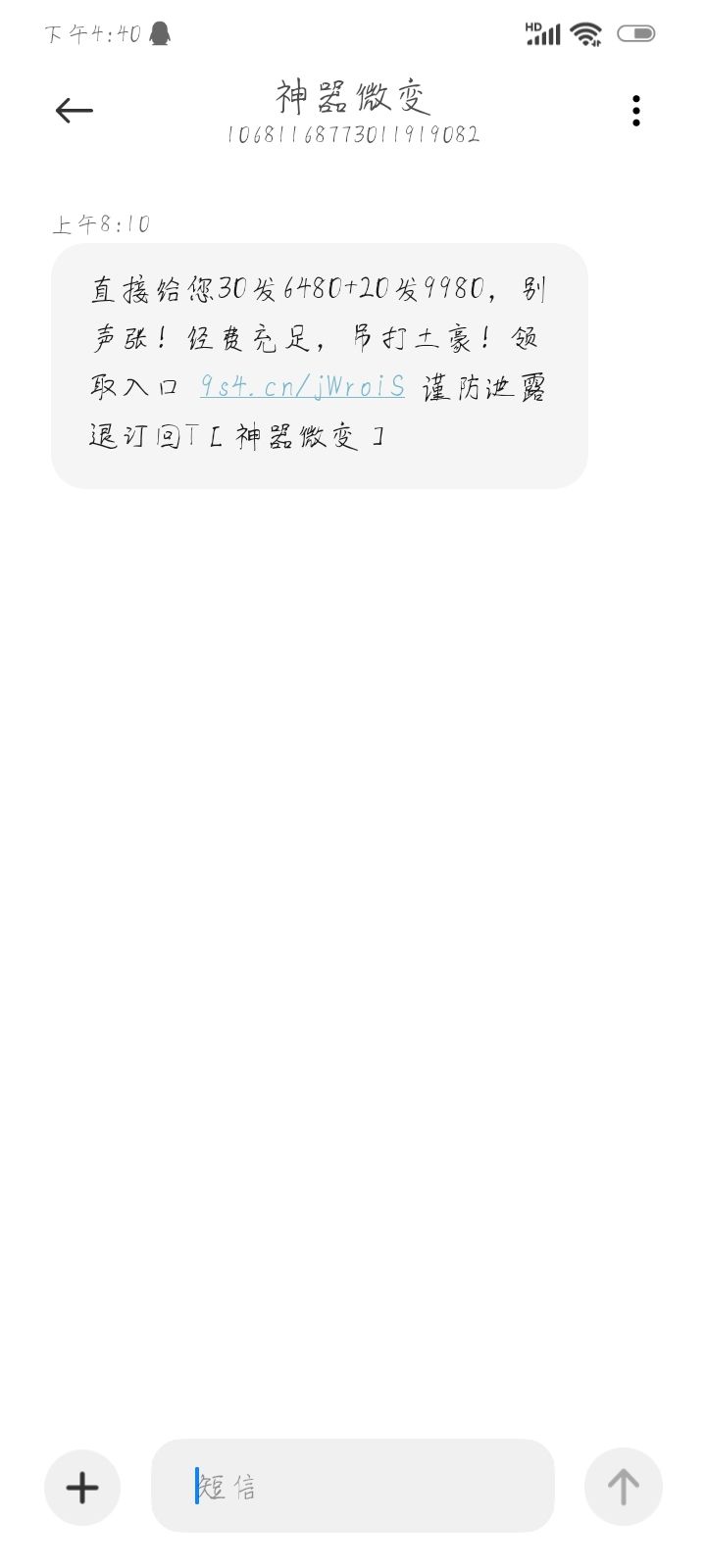
Task: Tap the conversation title header bar
Action: 353,110
